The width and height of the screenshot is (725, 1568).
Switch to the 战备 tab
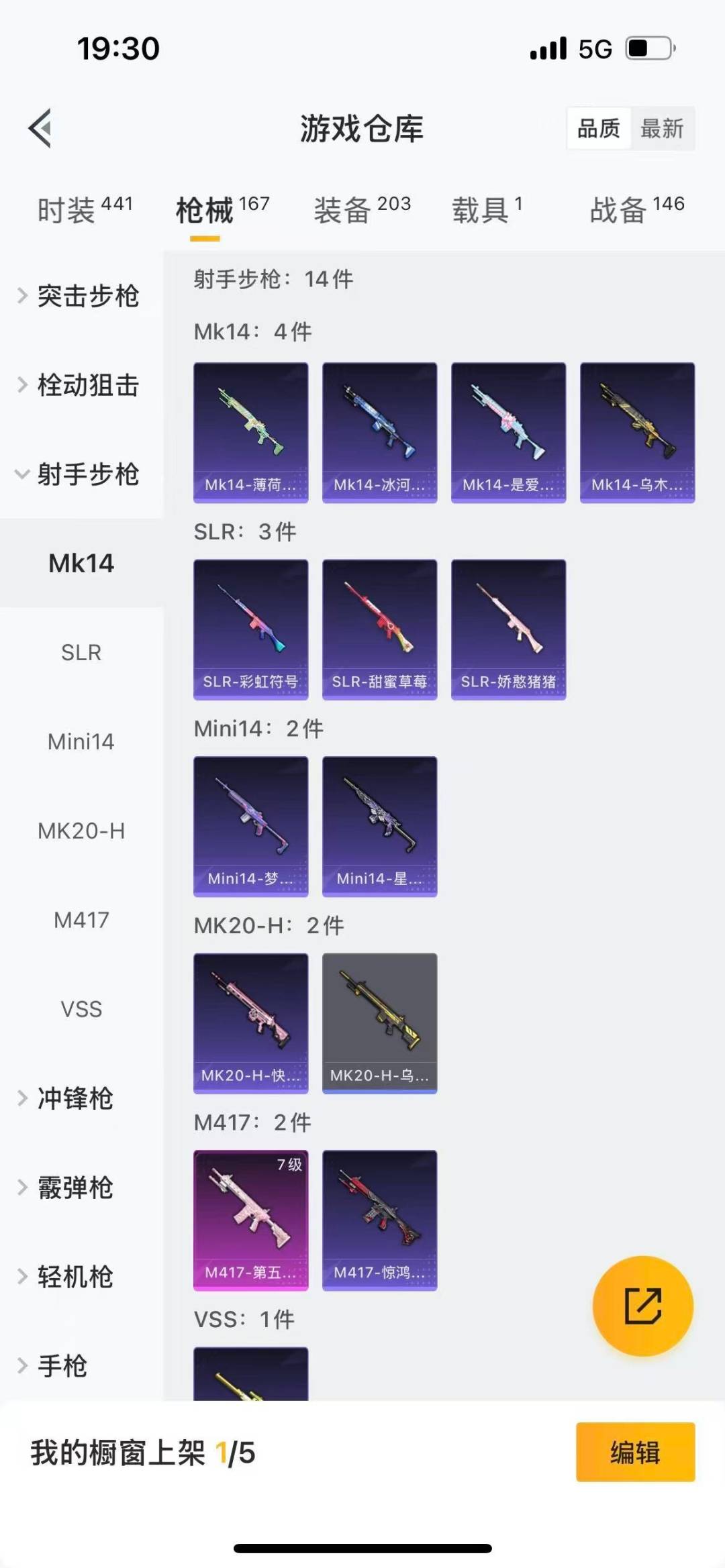[636, 210]
